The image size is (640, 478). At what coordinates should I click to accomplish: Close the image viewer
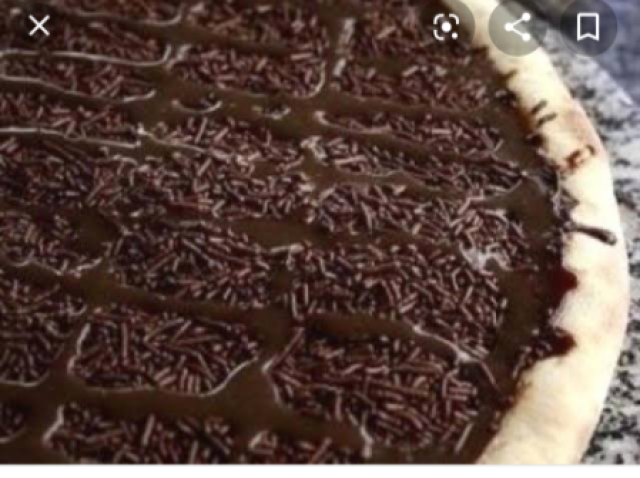point(39,26)
